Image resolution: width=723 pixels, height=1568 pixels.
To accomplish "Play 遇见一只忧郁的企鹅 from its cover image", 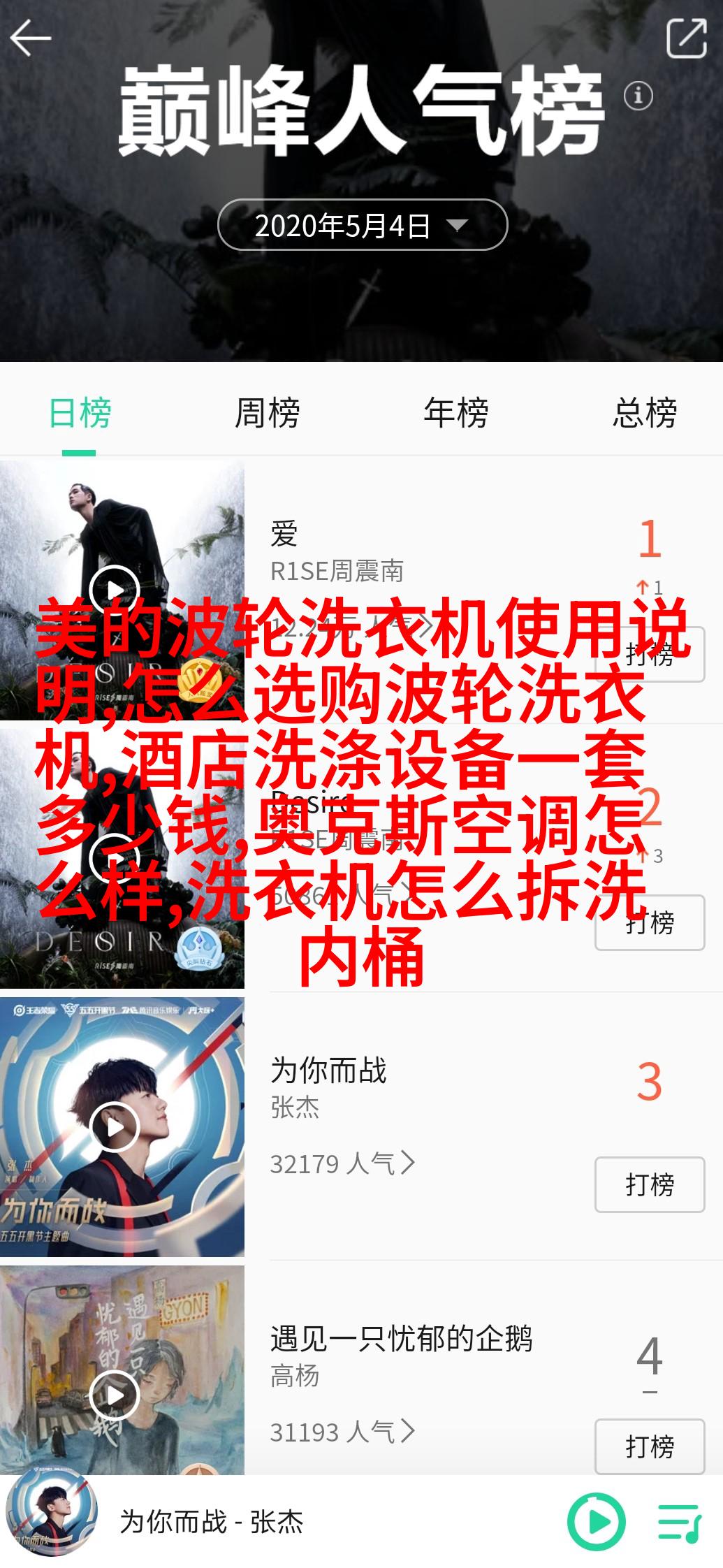I will point(115,1395).
